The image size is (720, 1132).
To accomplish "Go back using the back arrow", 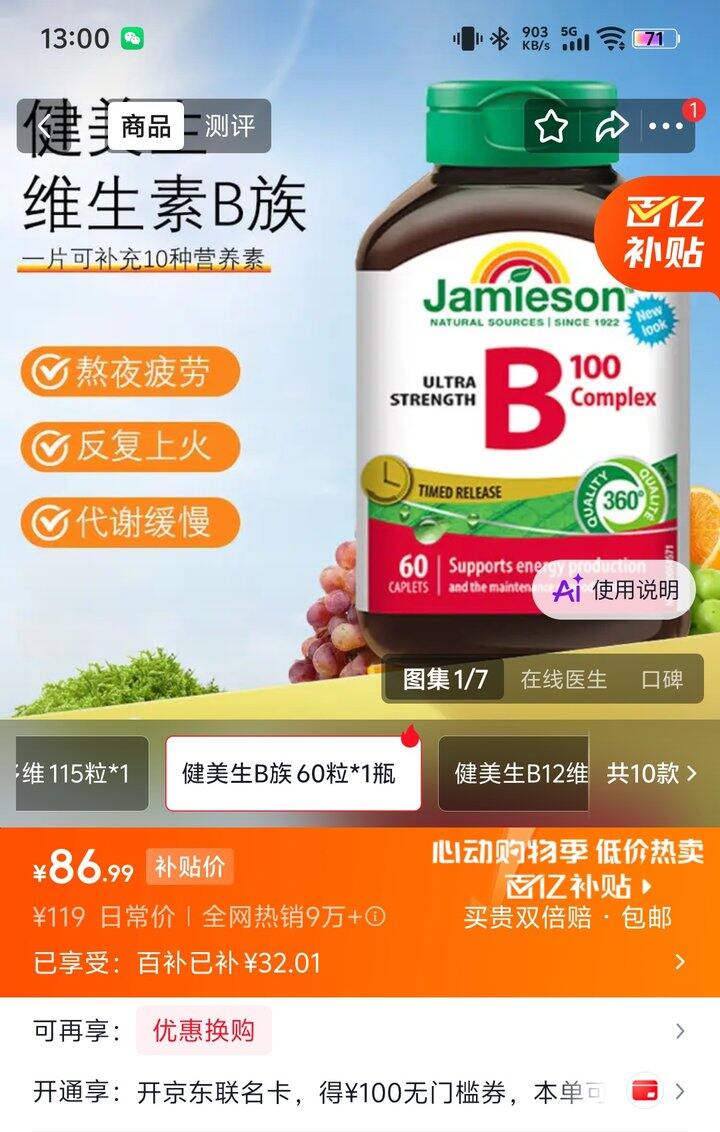I will point(45,126).
